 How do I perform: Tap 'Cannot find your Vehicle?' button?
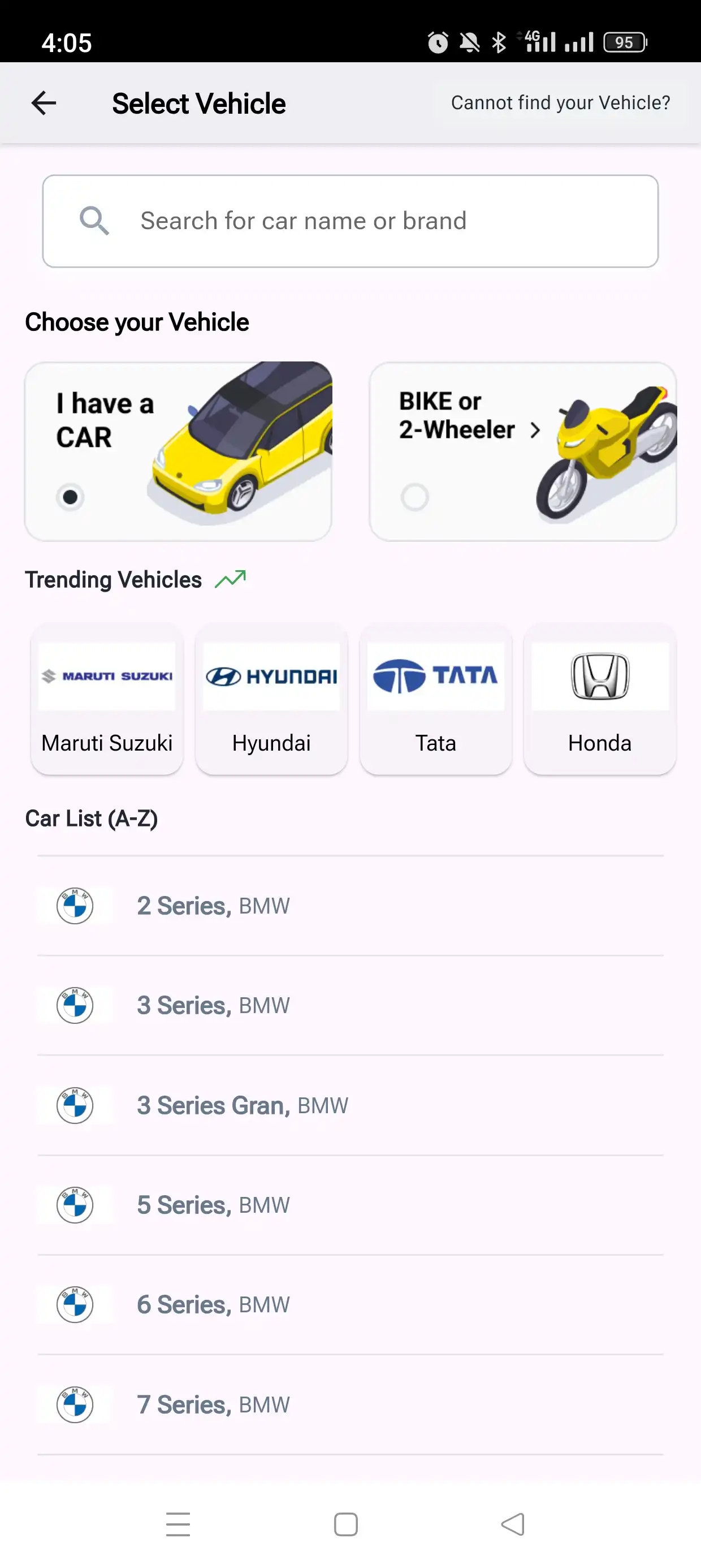[560, 103]
